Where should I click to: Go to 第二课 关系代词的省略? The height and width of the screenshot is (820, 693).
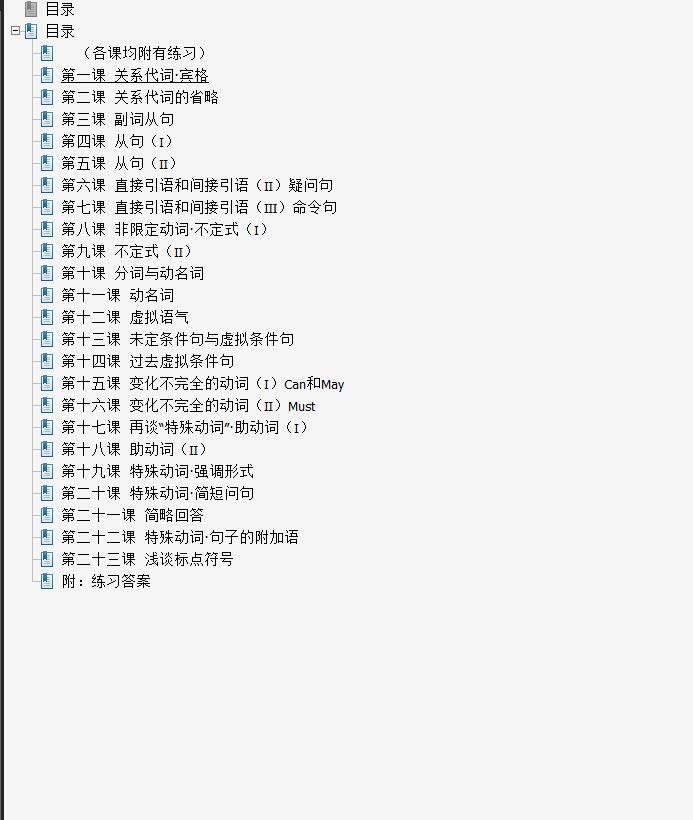[139, 97]
